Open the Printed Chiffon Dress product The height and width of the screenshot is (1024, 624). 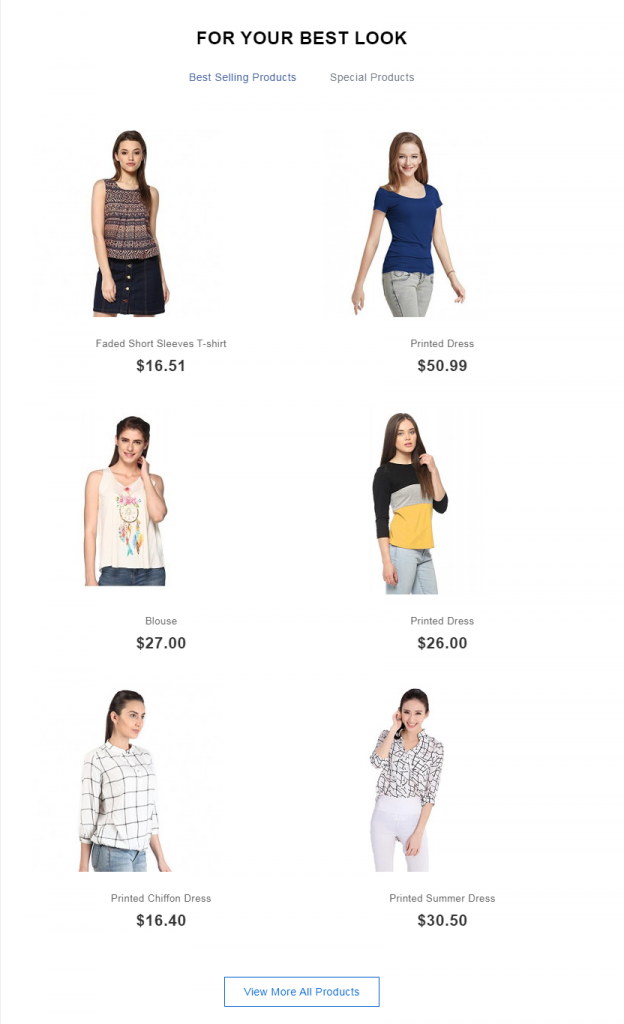(161, 898)
